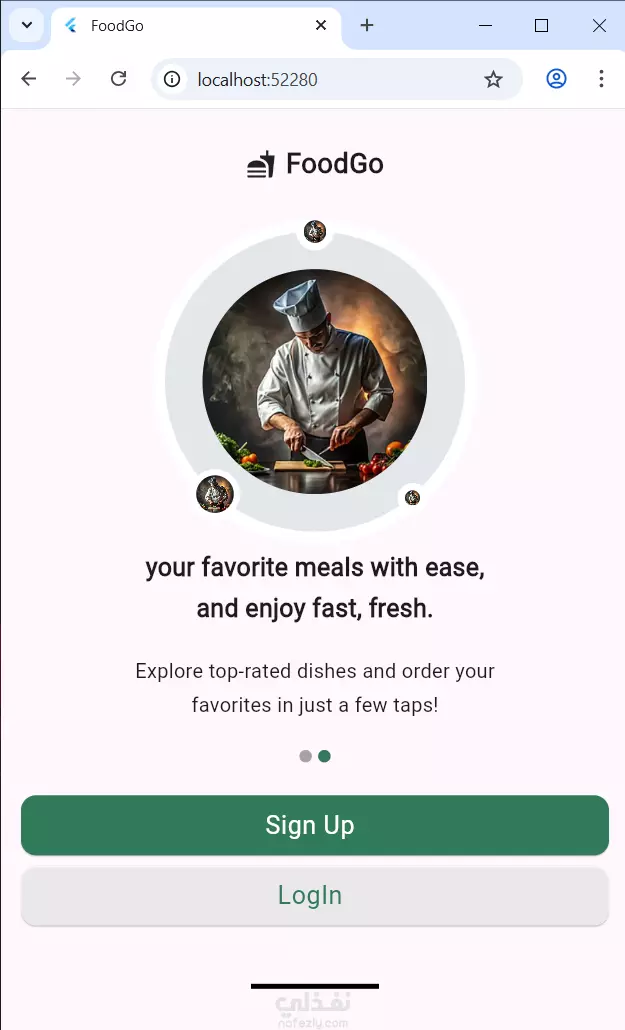The width and height of the screenshot is (625, 1030).
Task: Maximize the browser window
Action: 541,26
